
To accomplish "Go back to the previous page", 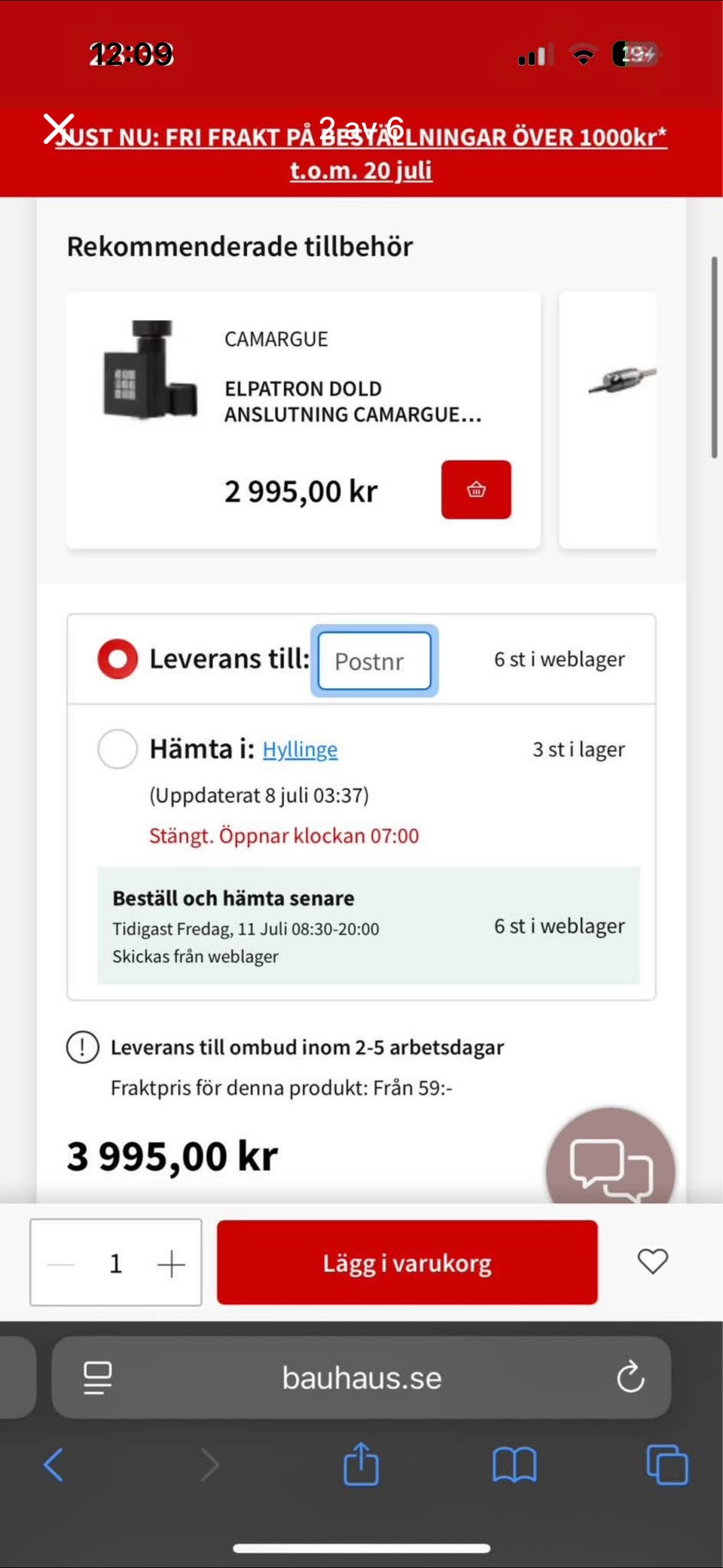I will [54, 1465].
